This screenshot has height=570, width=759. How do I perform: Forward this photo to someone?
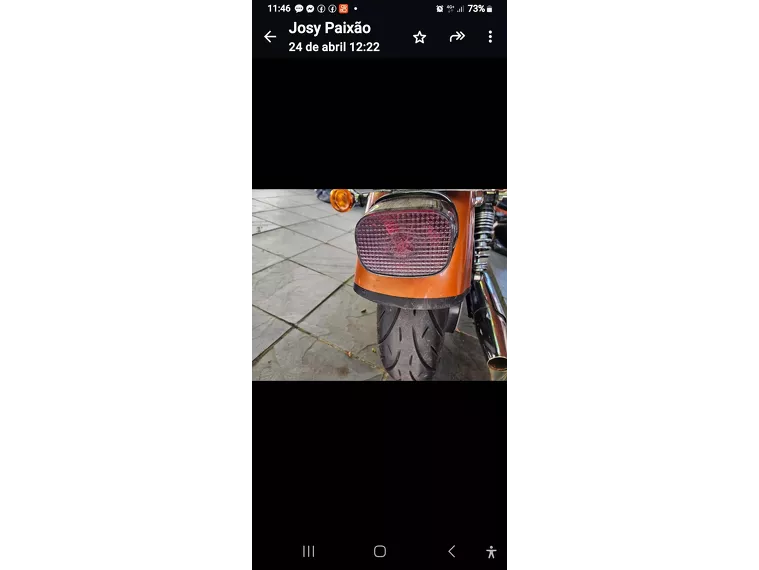point(457,37)
